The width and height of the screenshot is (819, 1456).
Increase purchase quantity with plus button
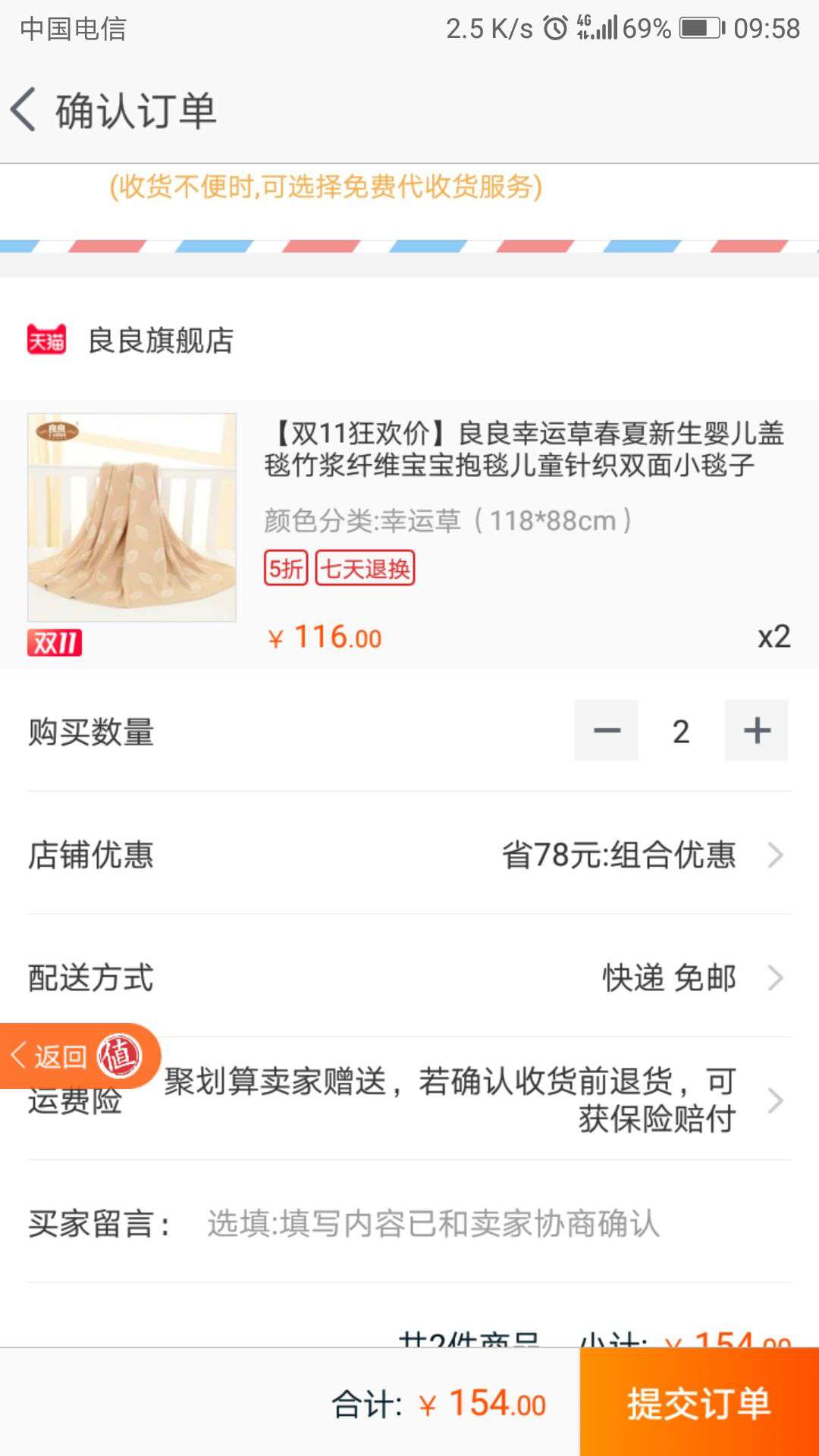[x=756, y=730]
